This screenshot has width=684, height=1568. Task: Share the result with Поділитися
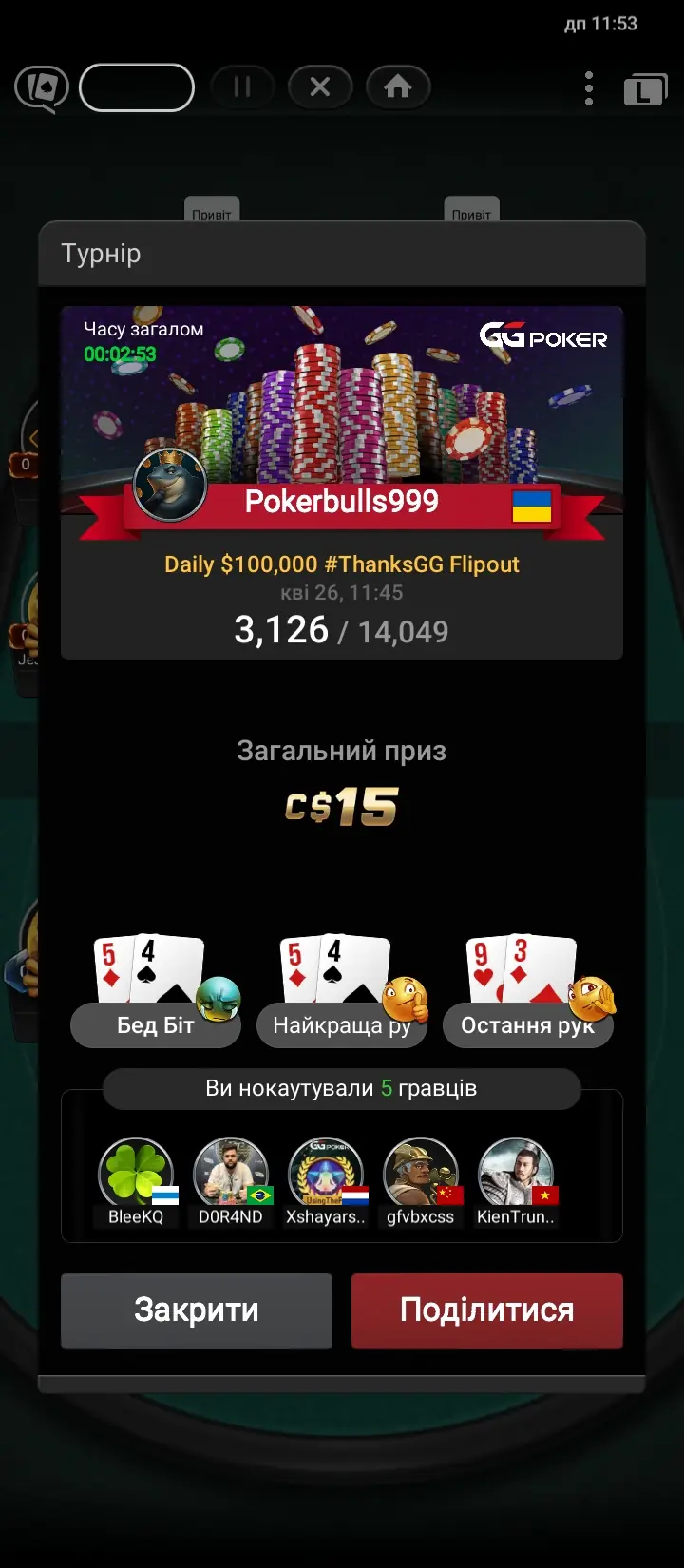tap(486, 1310)
